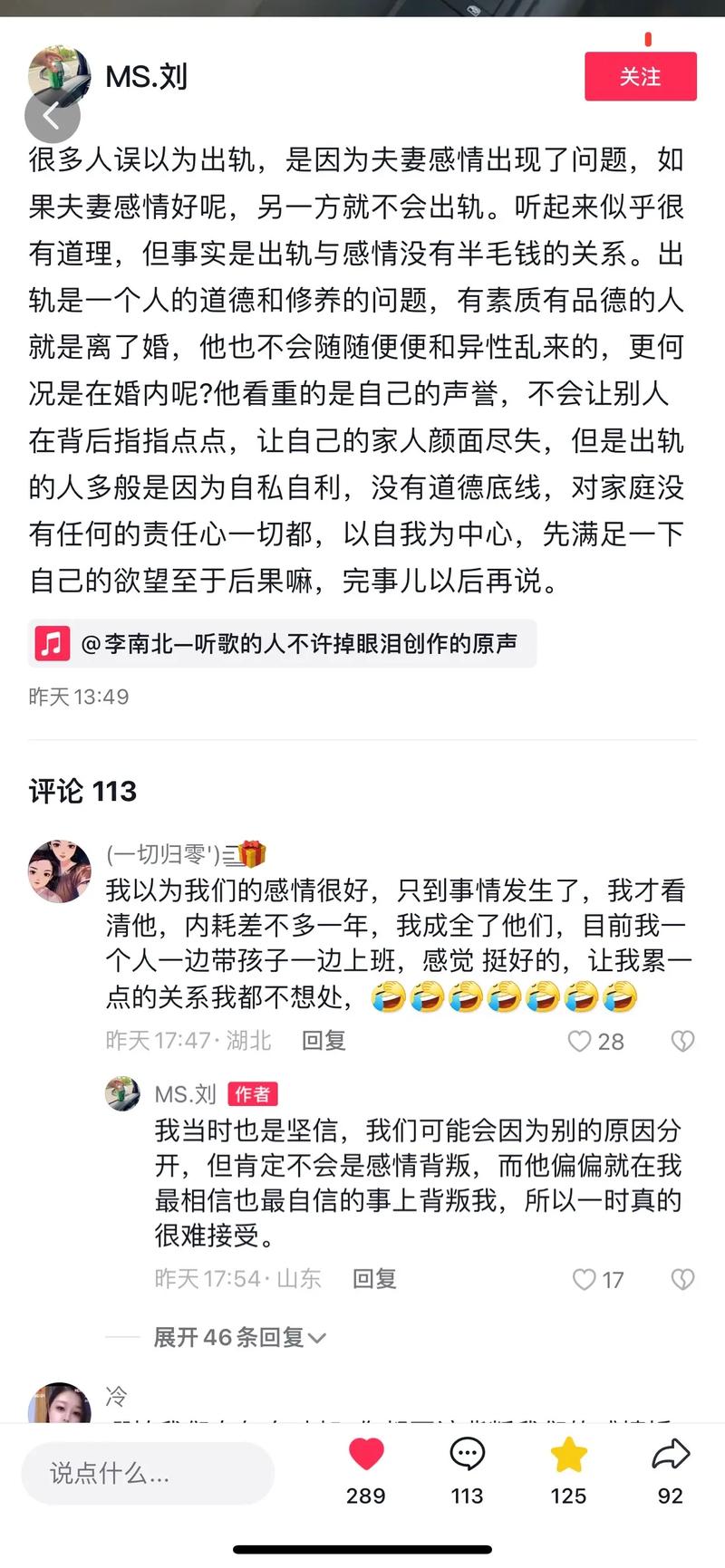Tap the 作者 author badge on MS.刘's reply

(x=254, y=1093)
